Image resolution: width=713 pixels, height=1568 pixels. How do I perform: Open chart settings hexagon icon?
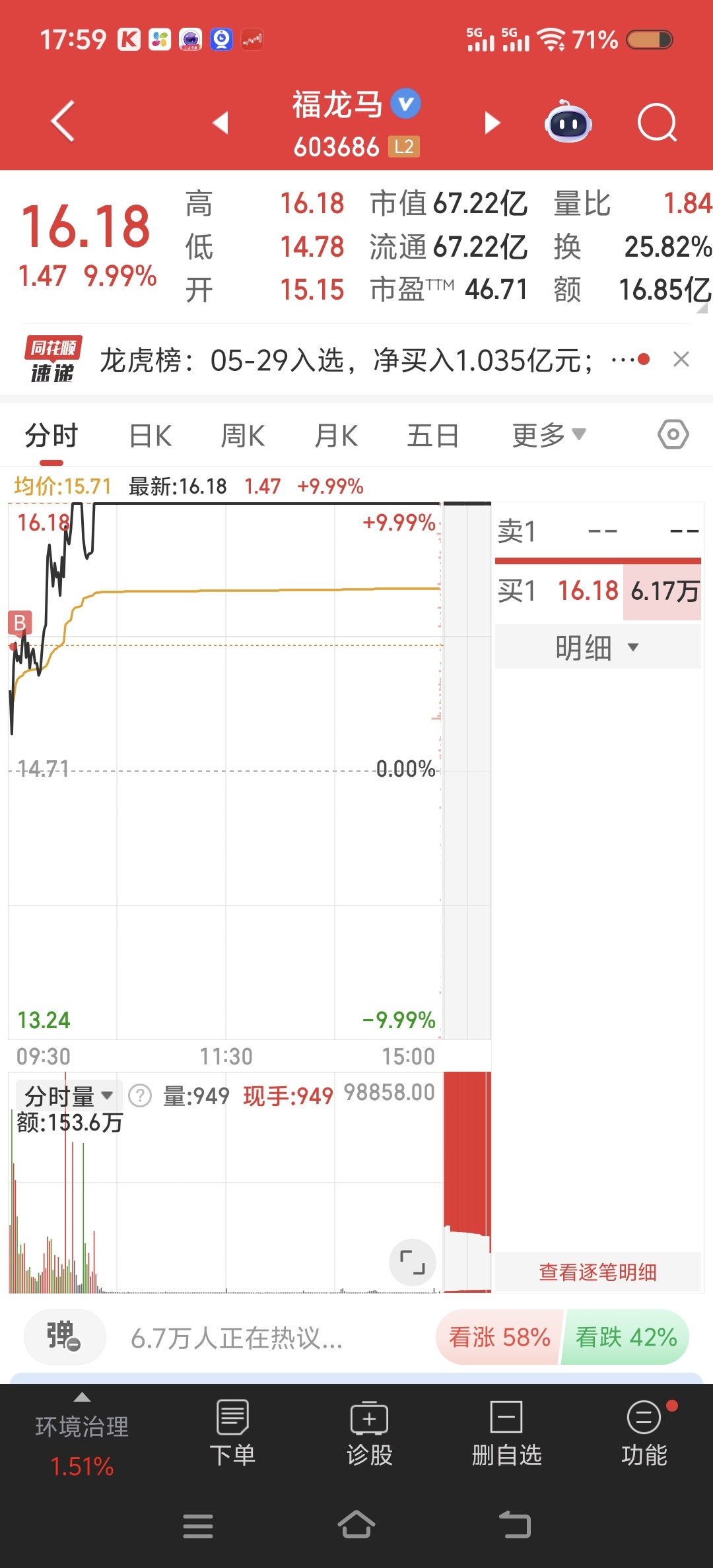click(673, 435)
